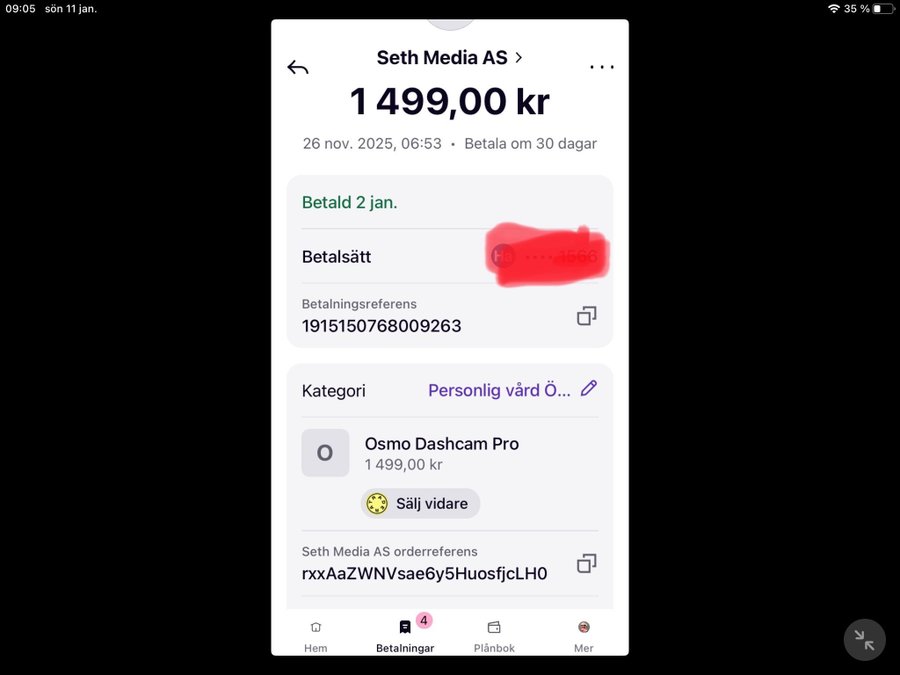The width and height of the screenshot is (900, 675).
Task: Switch to the Hem tab
Action: [x=316, y=636]
